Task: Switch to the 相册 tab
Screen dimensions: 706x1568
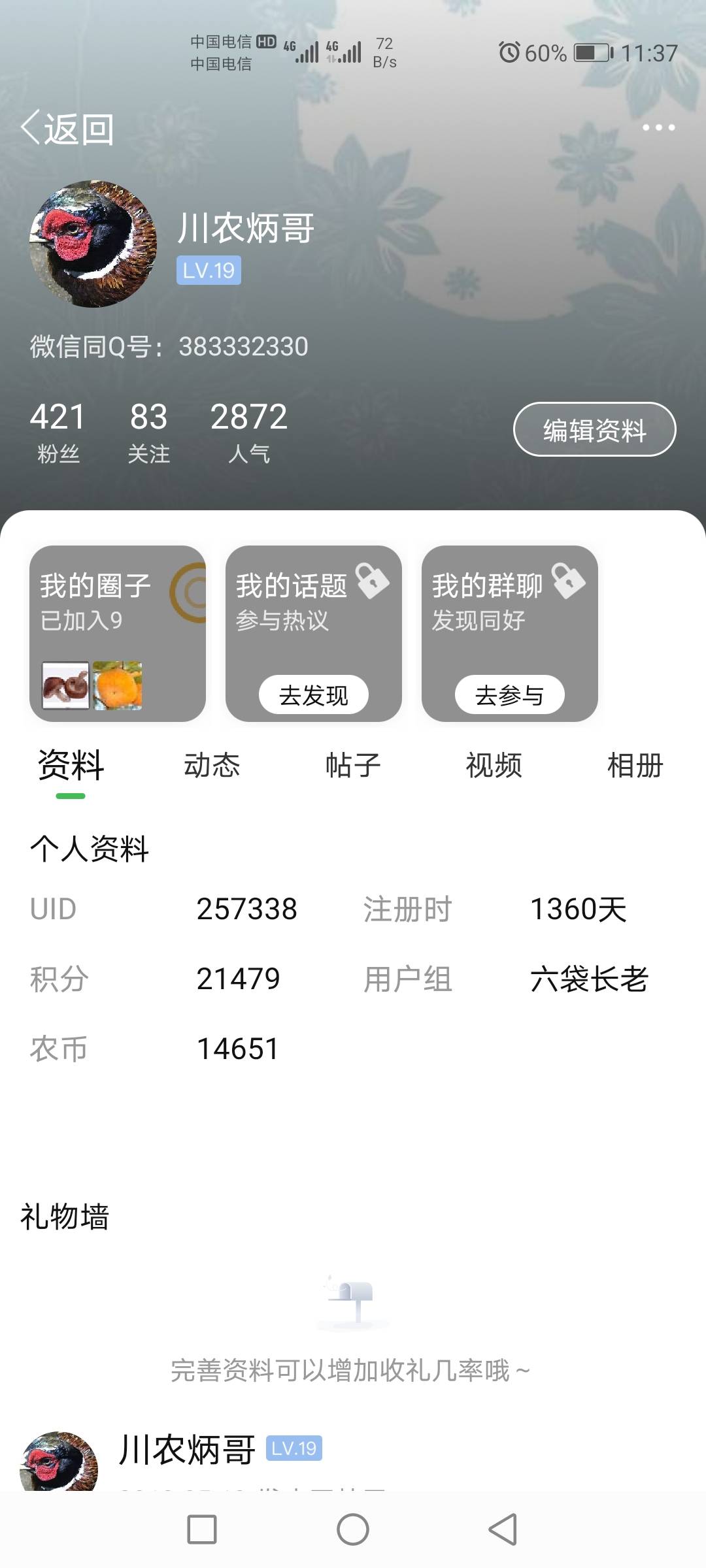Action: click(635, 765)
